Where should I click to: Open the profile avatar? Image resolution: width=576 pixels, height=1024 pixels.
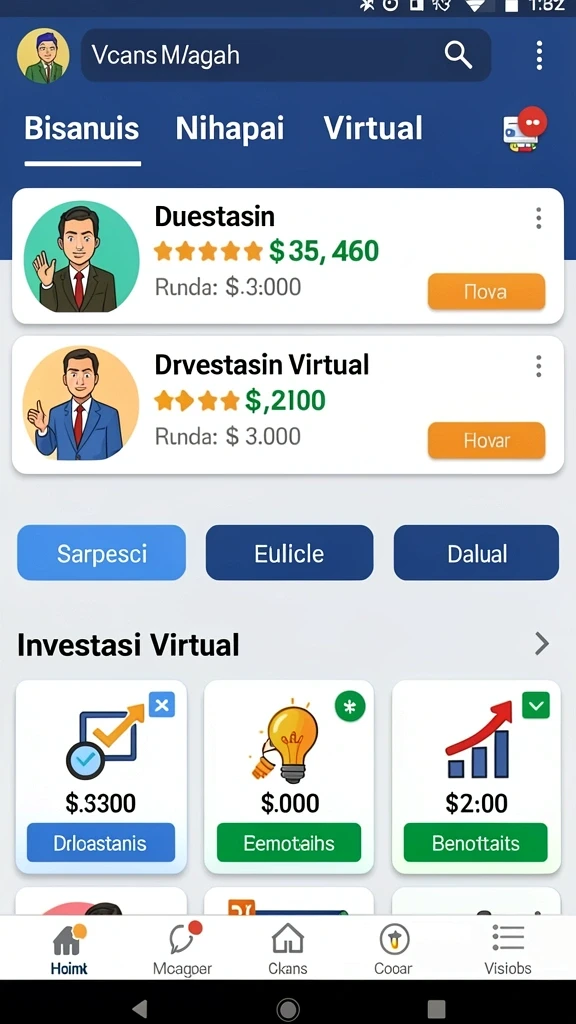tap(43, 55)
